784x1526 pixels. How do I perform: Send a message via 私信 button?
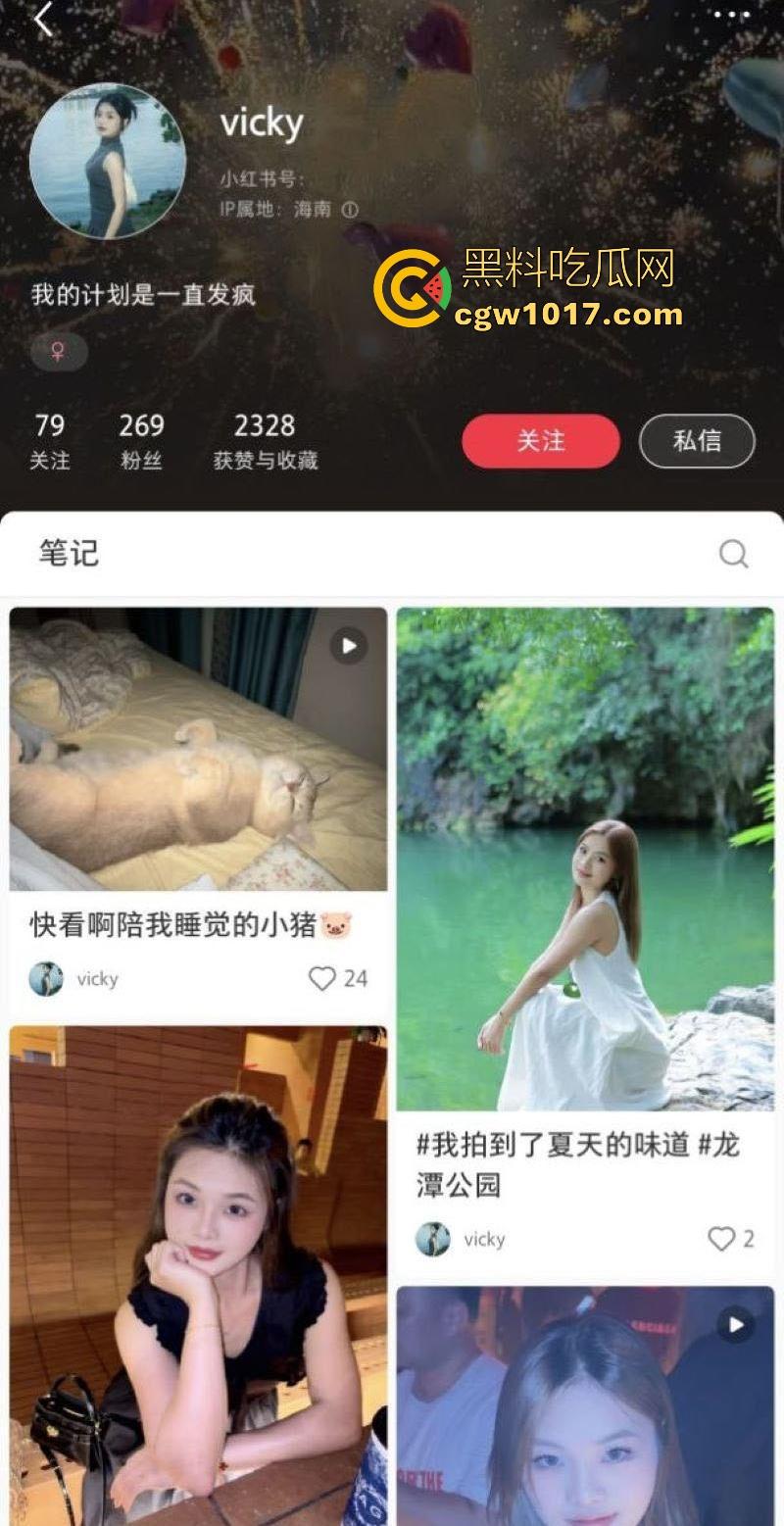pyautogui.click(x=696, y=441)
